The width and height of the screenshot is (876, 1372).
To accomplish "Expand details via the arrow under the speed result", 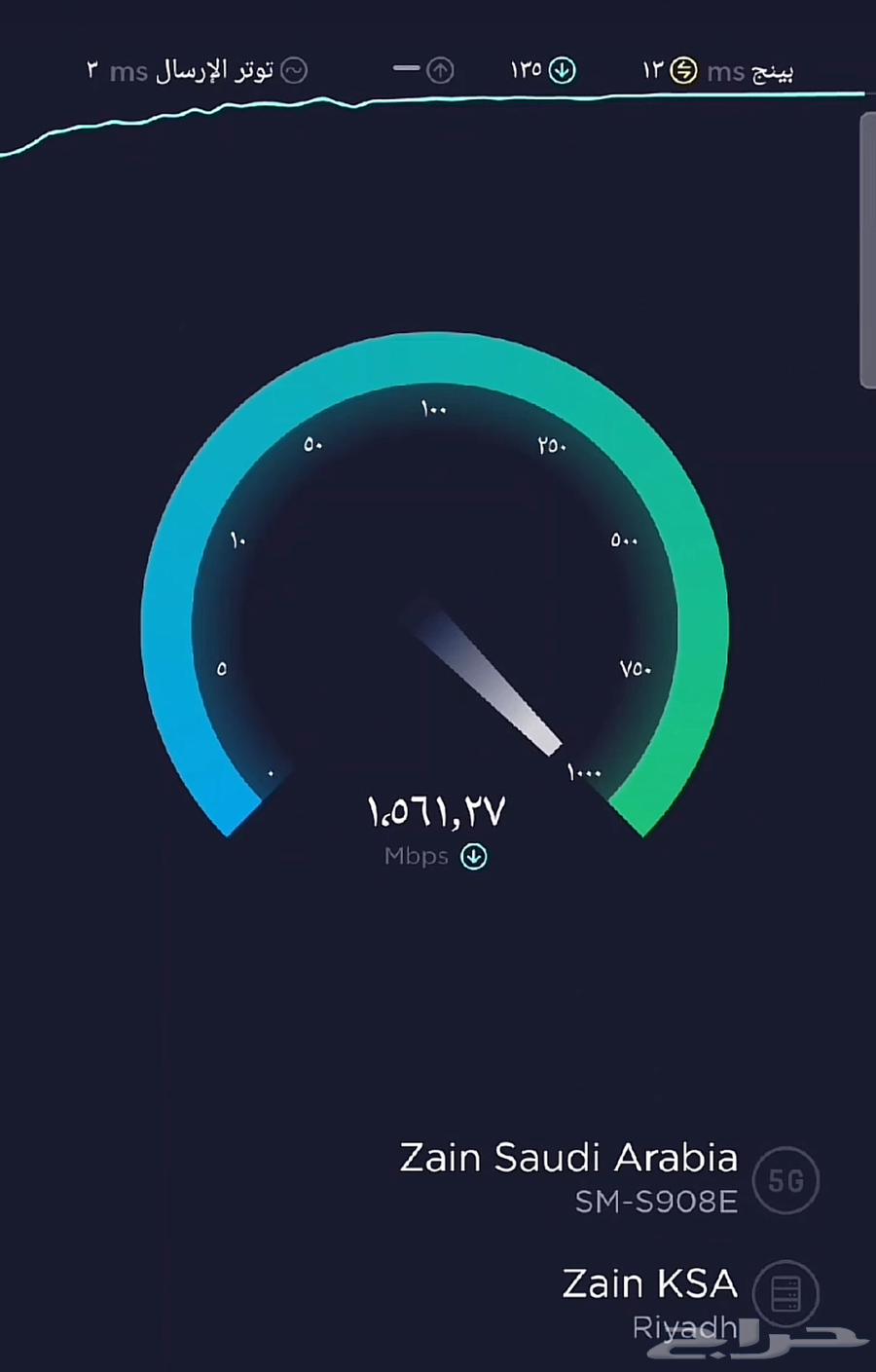I will (x=474, y=857).
